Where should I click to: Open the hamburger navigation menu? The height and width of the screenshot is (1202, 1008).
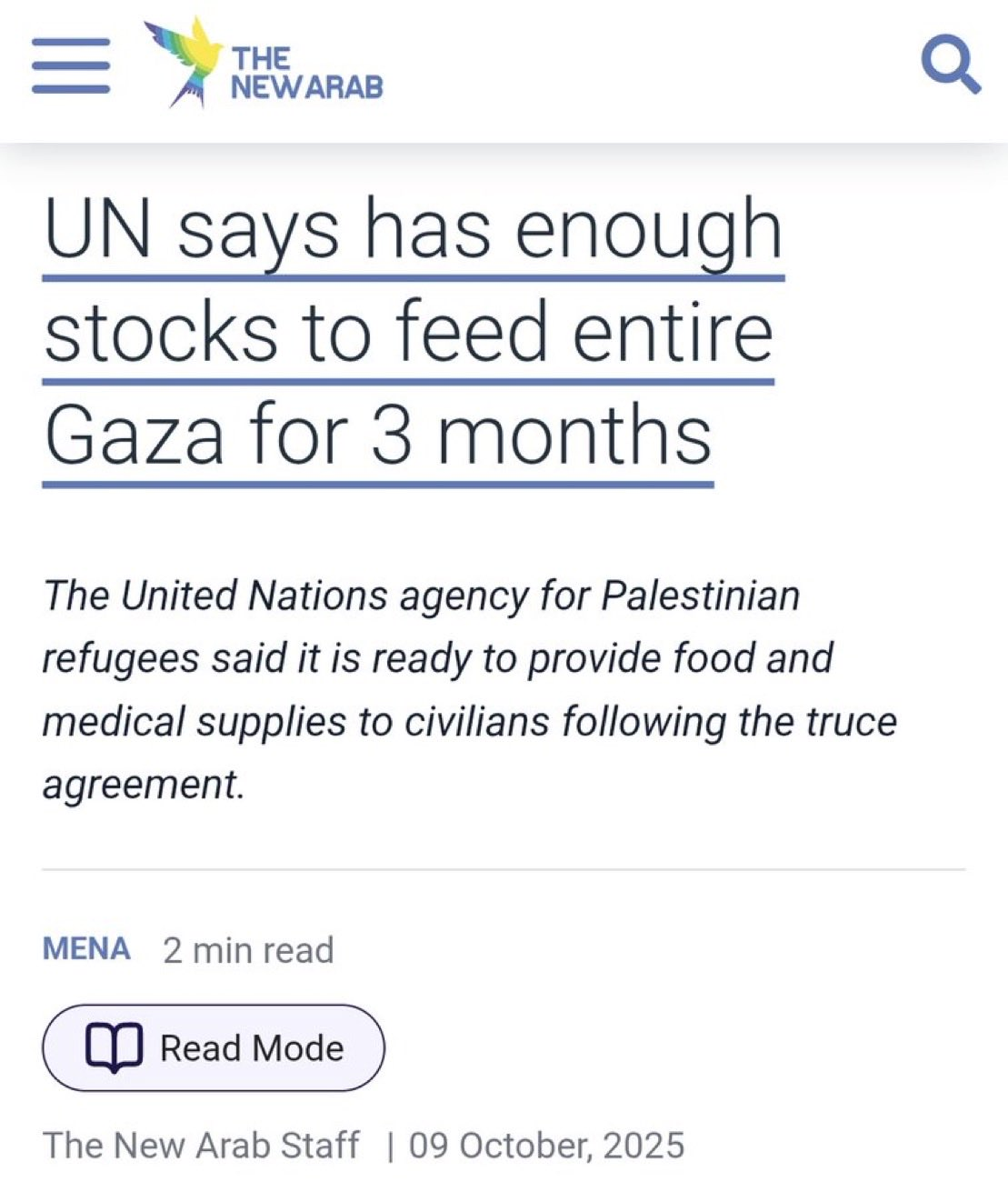(70, 65)
